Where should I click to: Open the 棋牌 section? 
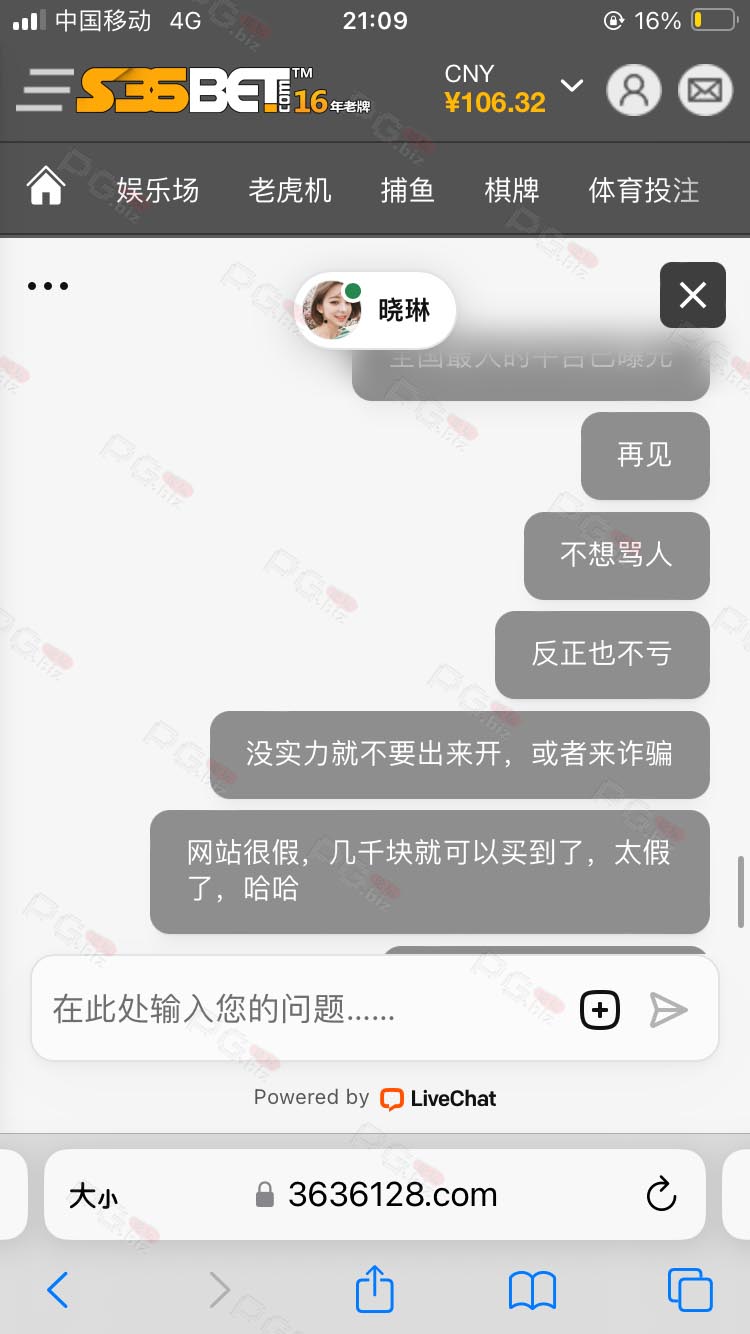click(512, 190)
